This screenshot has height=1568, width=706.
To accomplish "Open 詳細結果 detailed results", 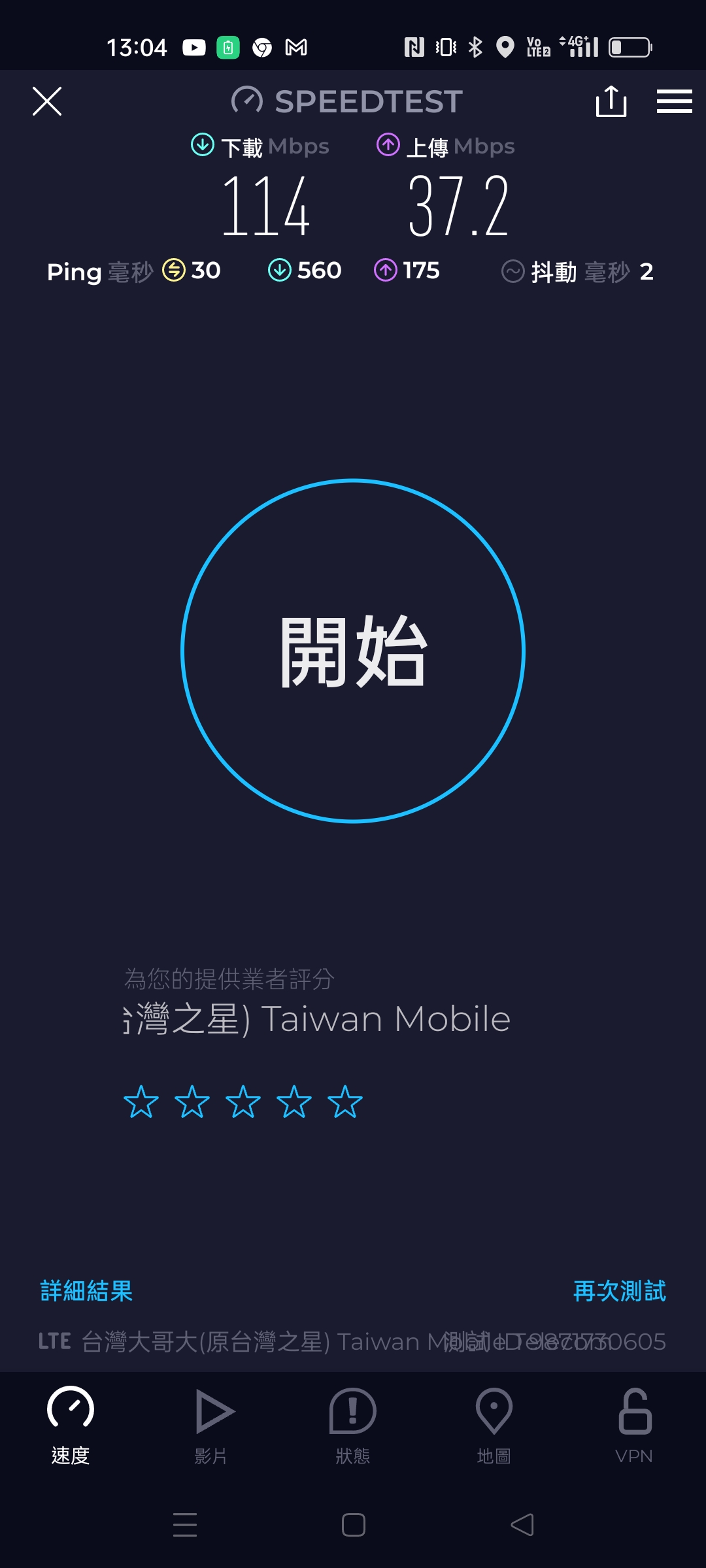I will [x=86, y=1291].
